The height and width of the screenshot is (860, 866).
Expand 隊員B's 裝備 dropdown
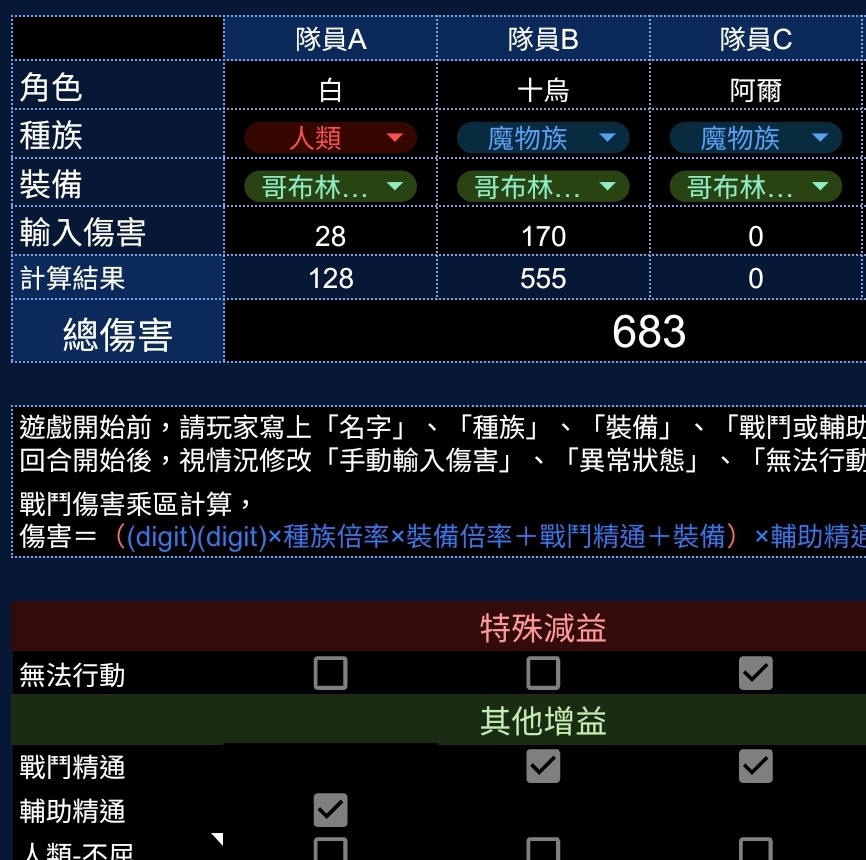point(543,186)
